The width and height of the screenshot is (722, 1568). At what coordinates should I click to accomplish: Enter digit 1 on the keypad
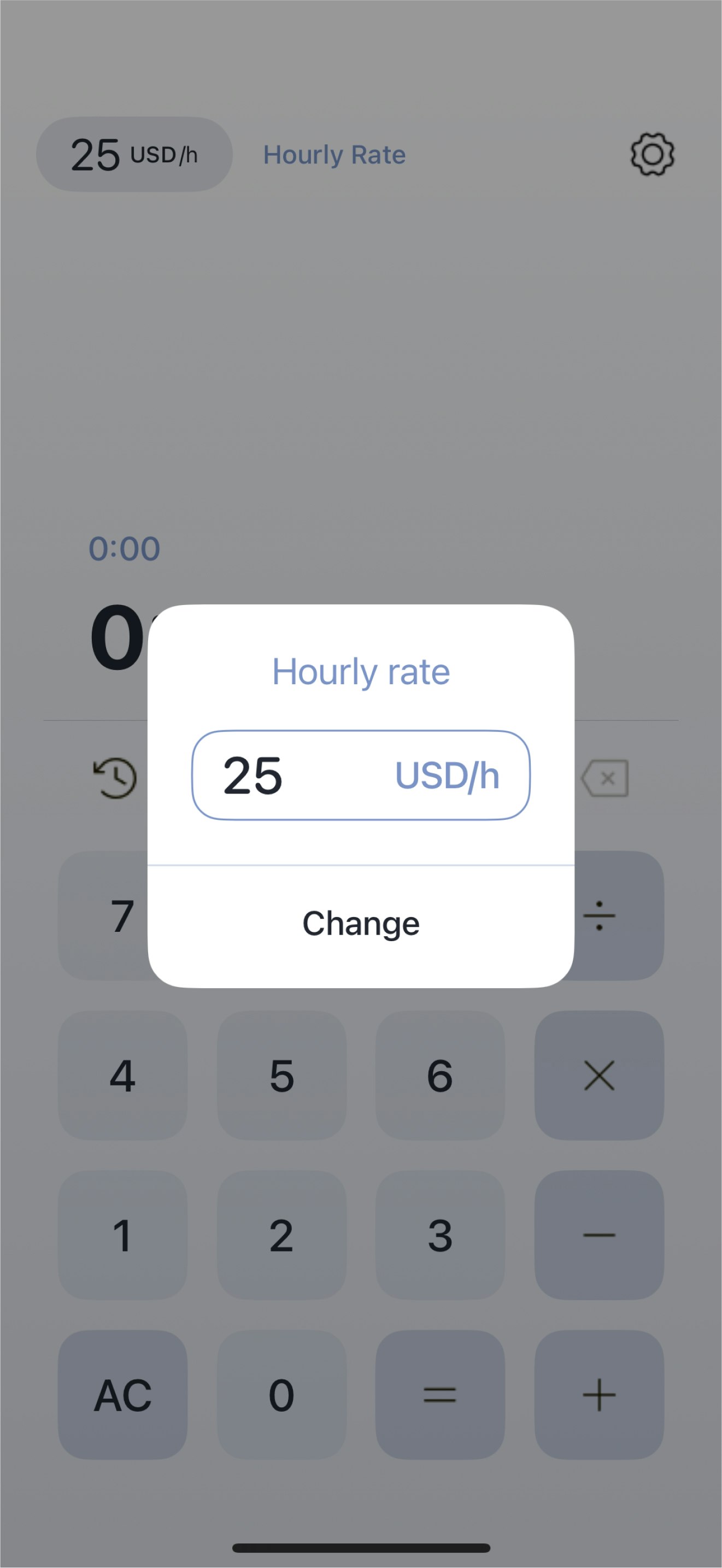[122, 1235]
